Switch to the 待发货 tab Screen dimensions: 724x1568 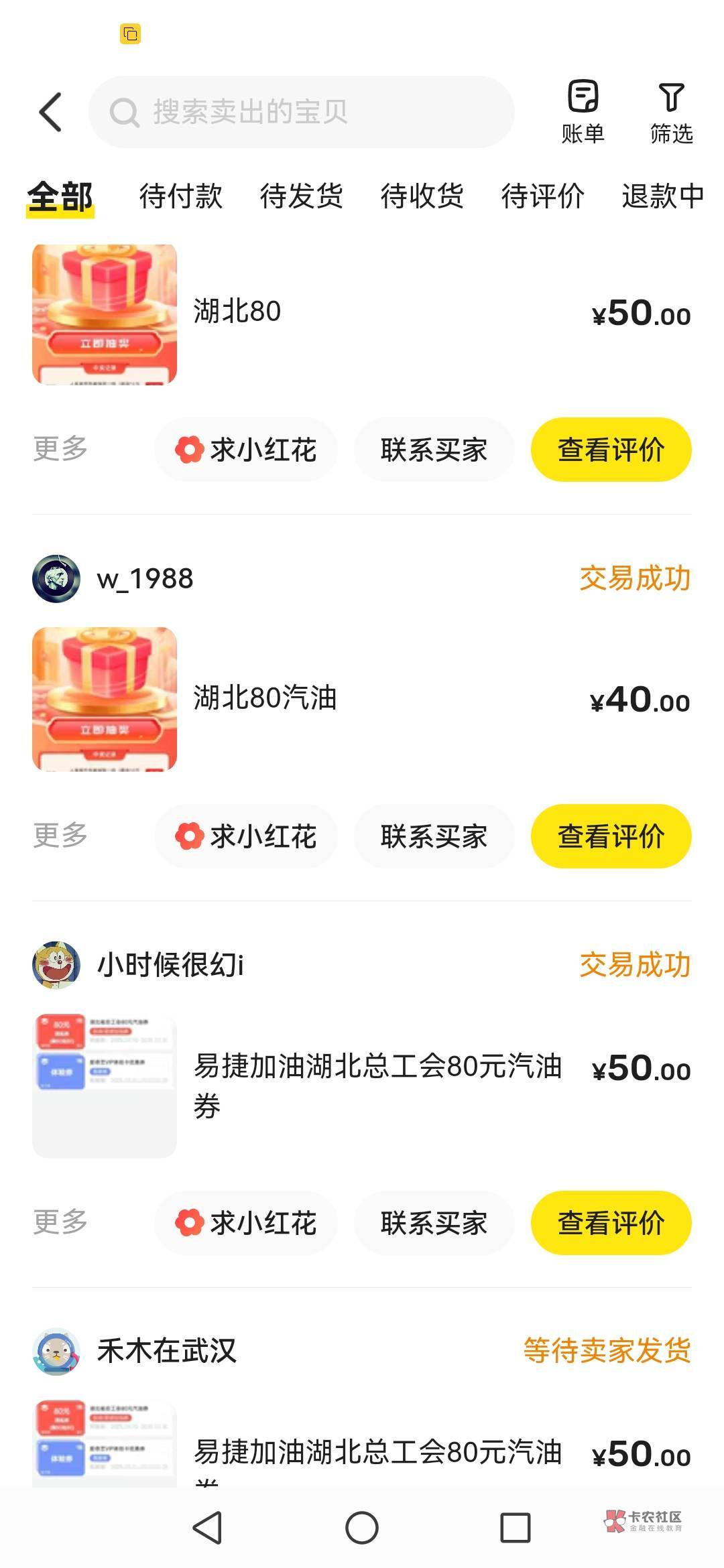click(x=301, y=196)
